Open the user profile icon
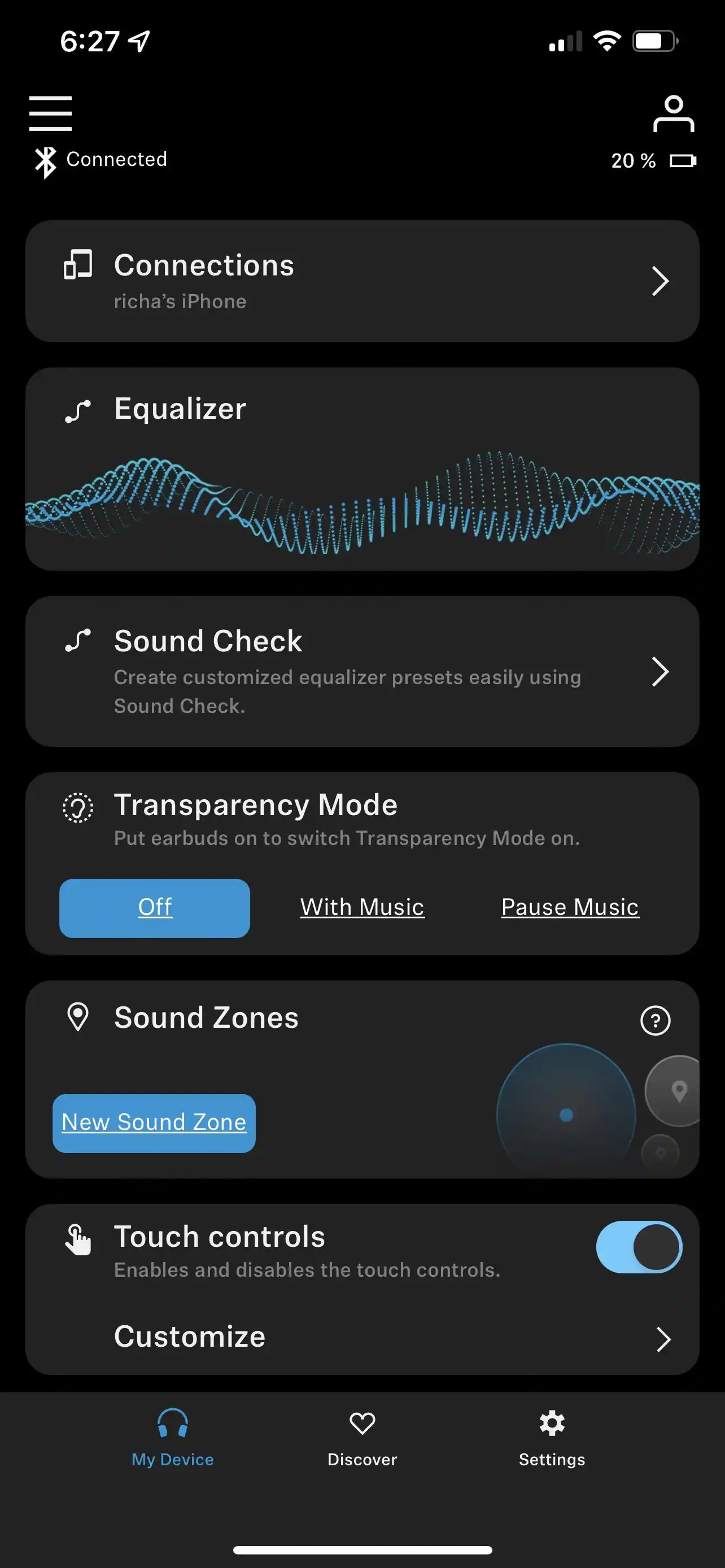Viewport: 725px width, 1568px height. pyautogui.click(x=673, y=114)
